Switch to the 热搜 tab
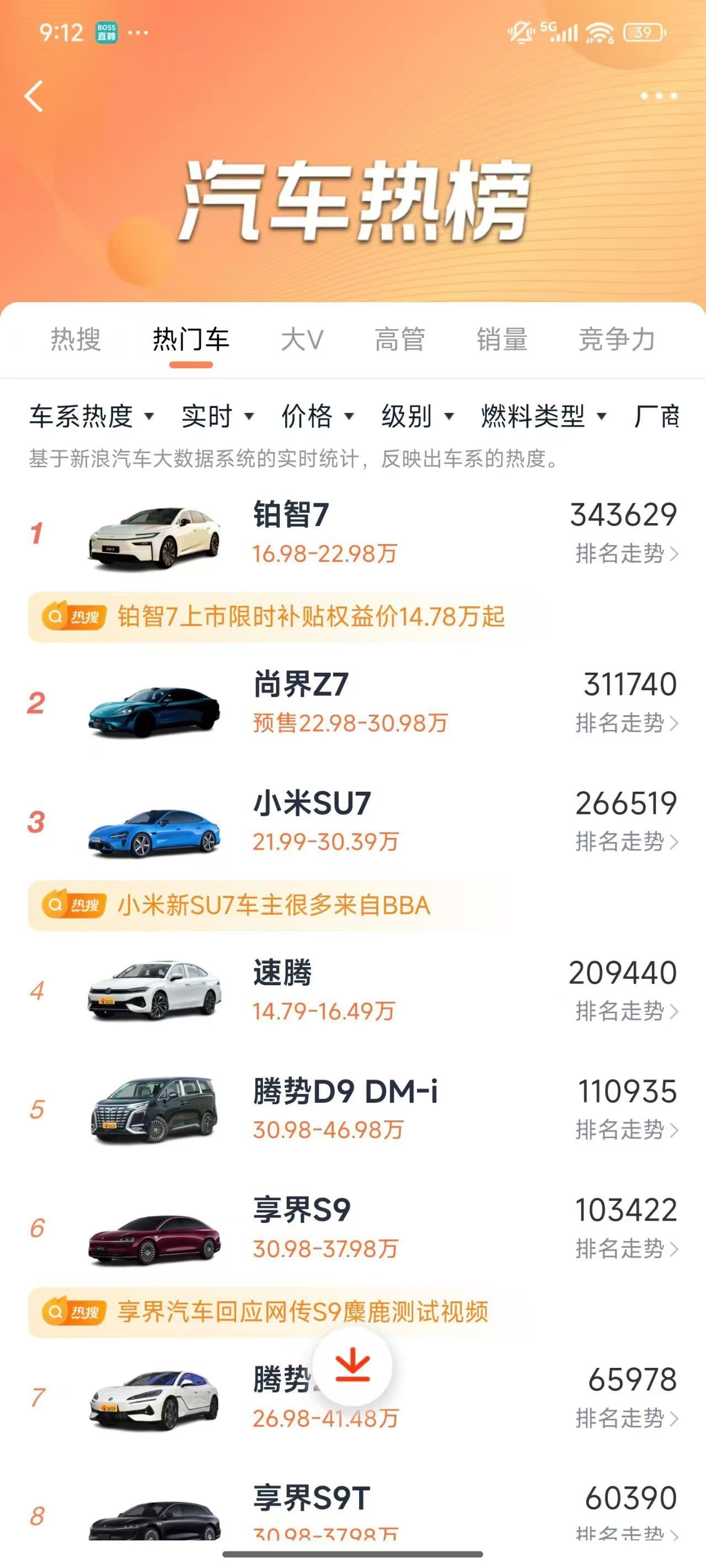Screen dimensions: 706x1568 77,341
